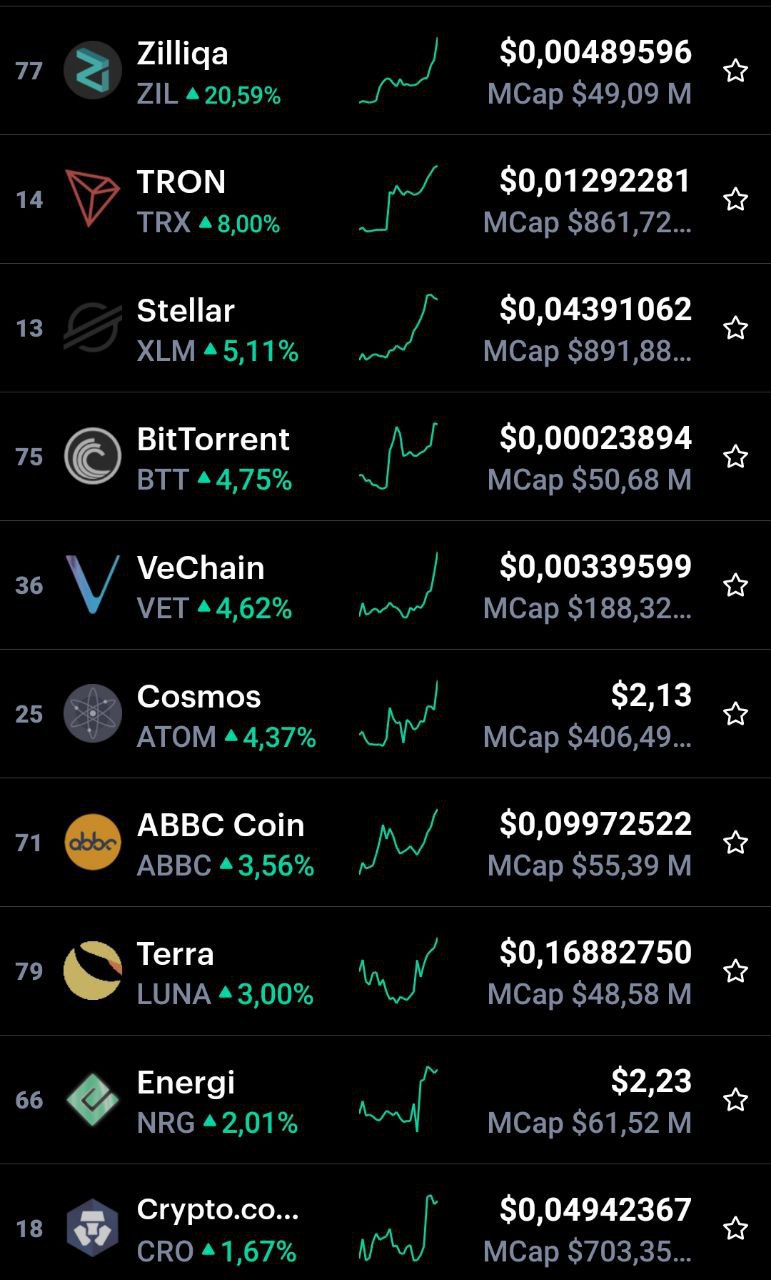Add VeChain to favorites
The height and width of the screenshot is (1280, 771).
(736, 585)
